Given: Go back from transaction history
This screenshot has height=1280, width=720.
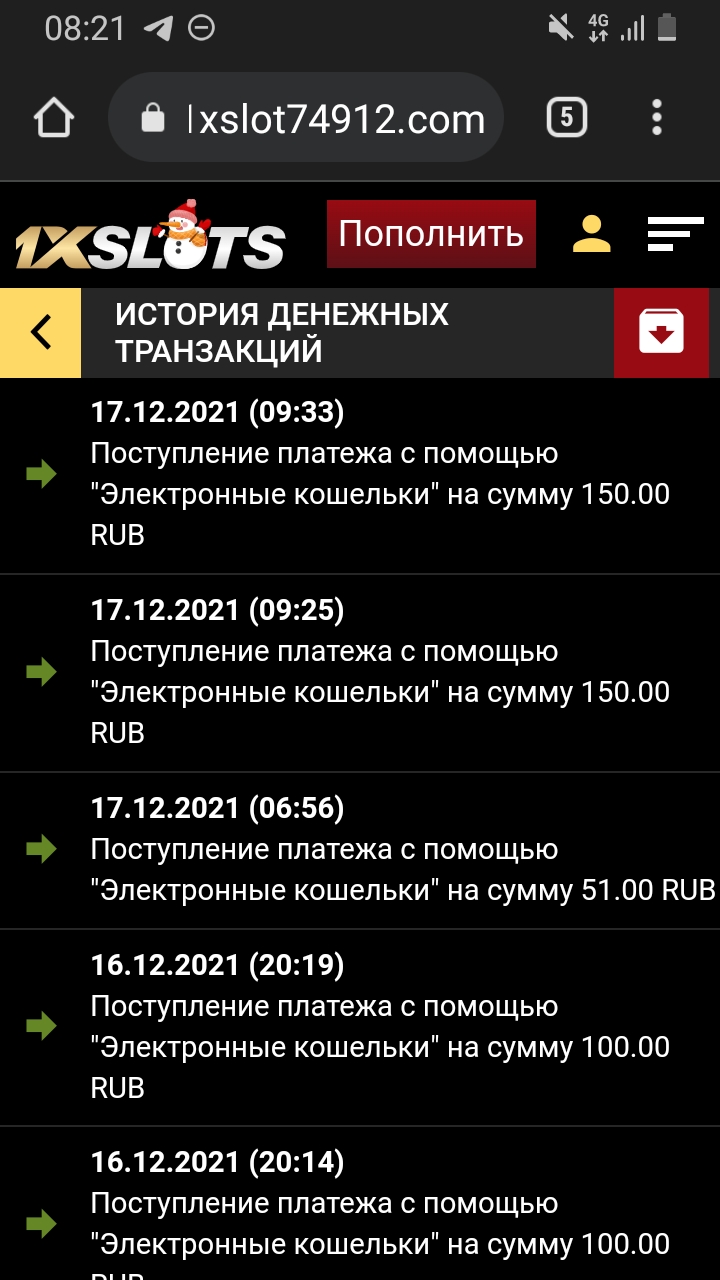Looking at the screenshot, I should 40,332.
